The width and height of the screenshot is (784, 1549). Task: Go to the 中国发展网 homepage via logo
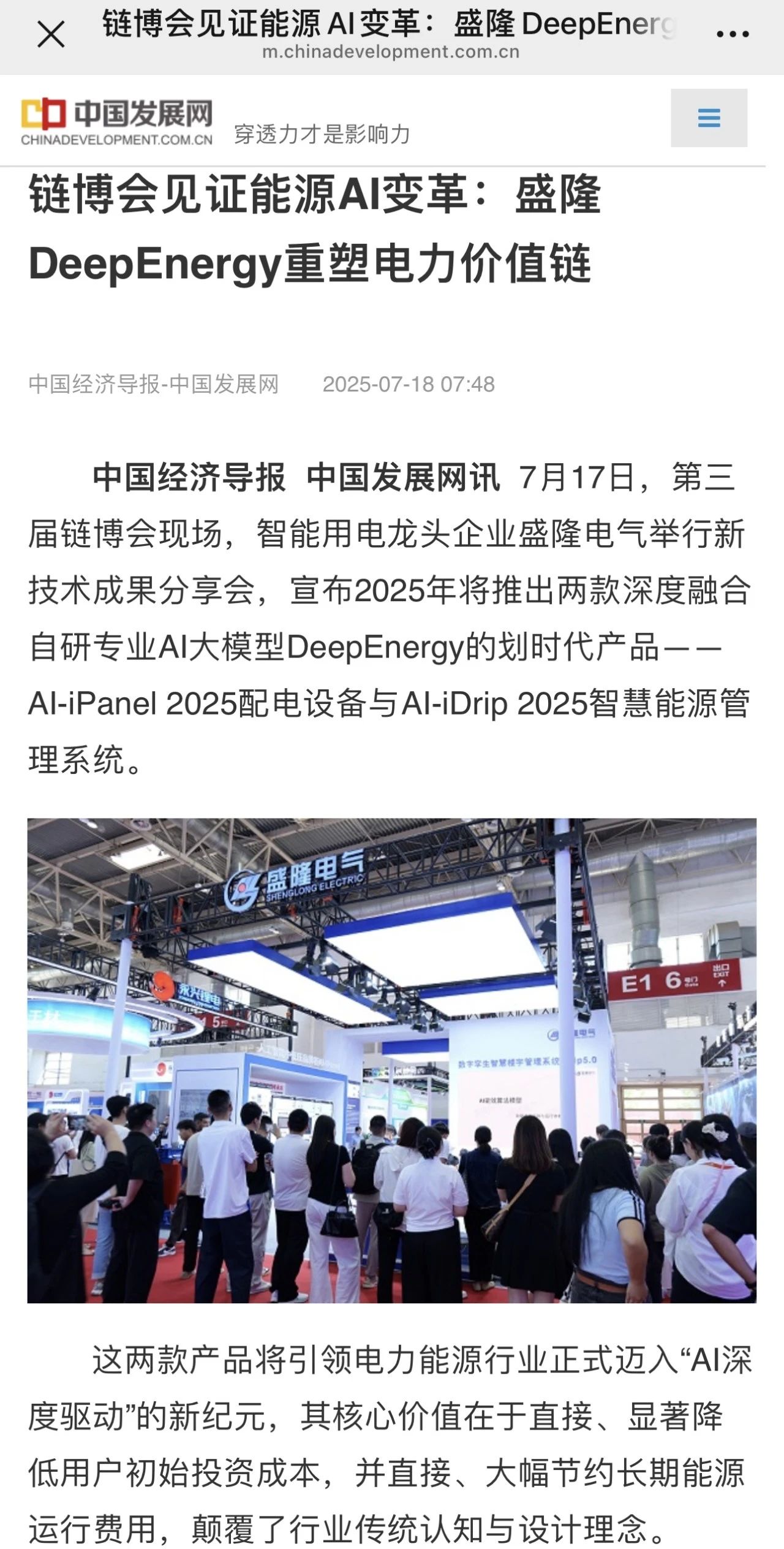pyautogui.click(x=116, y=121)
